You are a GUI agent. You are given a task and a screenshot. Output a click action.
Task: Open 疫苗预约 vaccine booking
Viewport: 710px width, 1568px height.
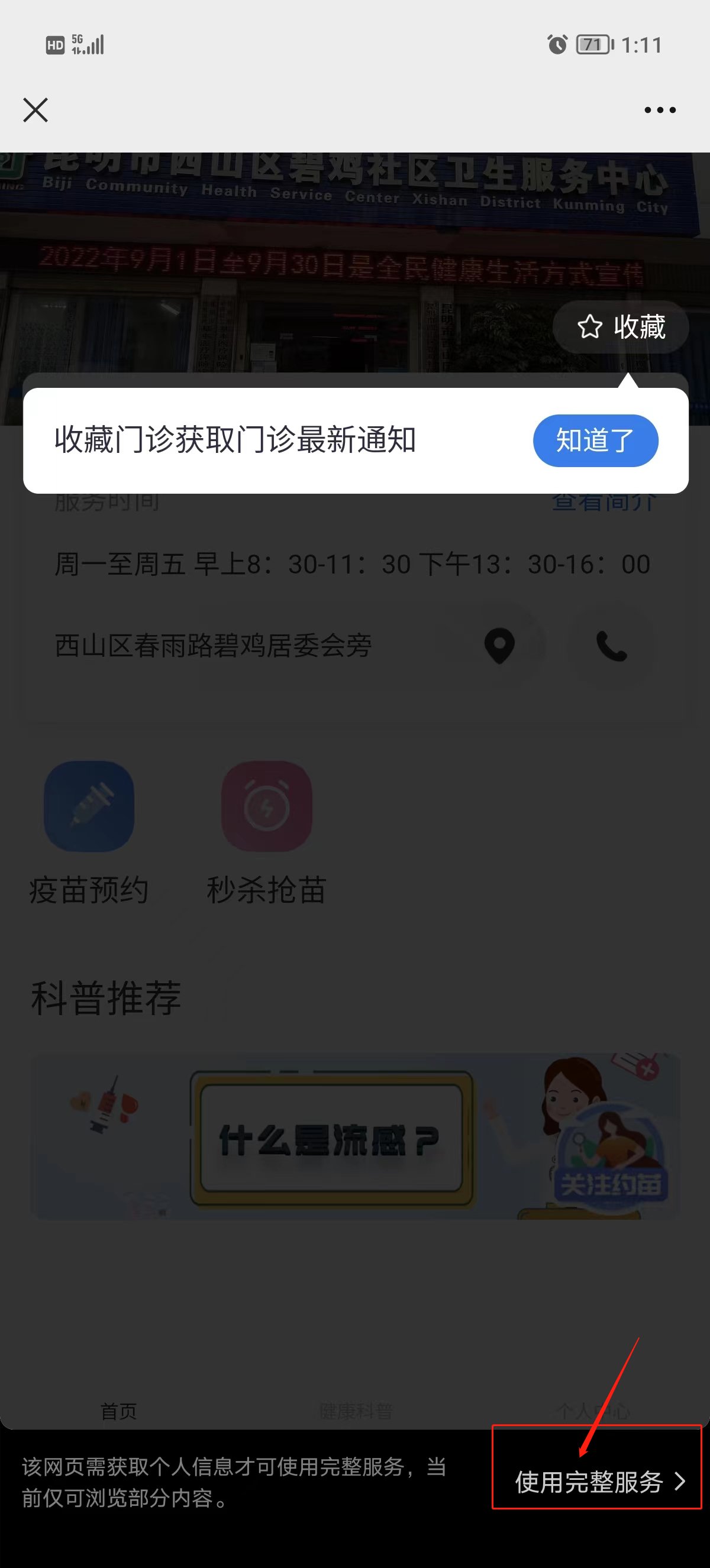click(89, 832)
